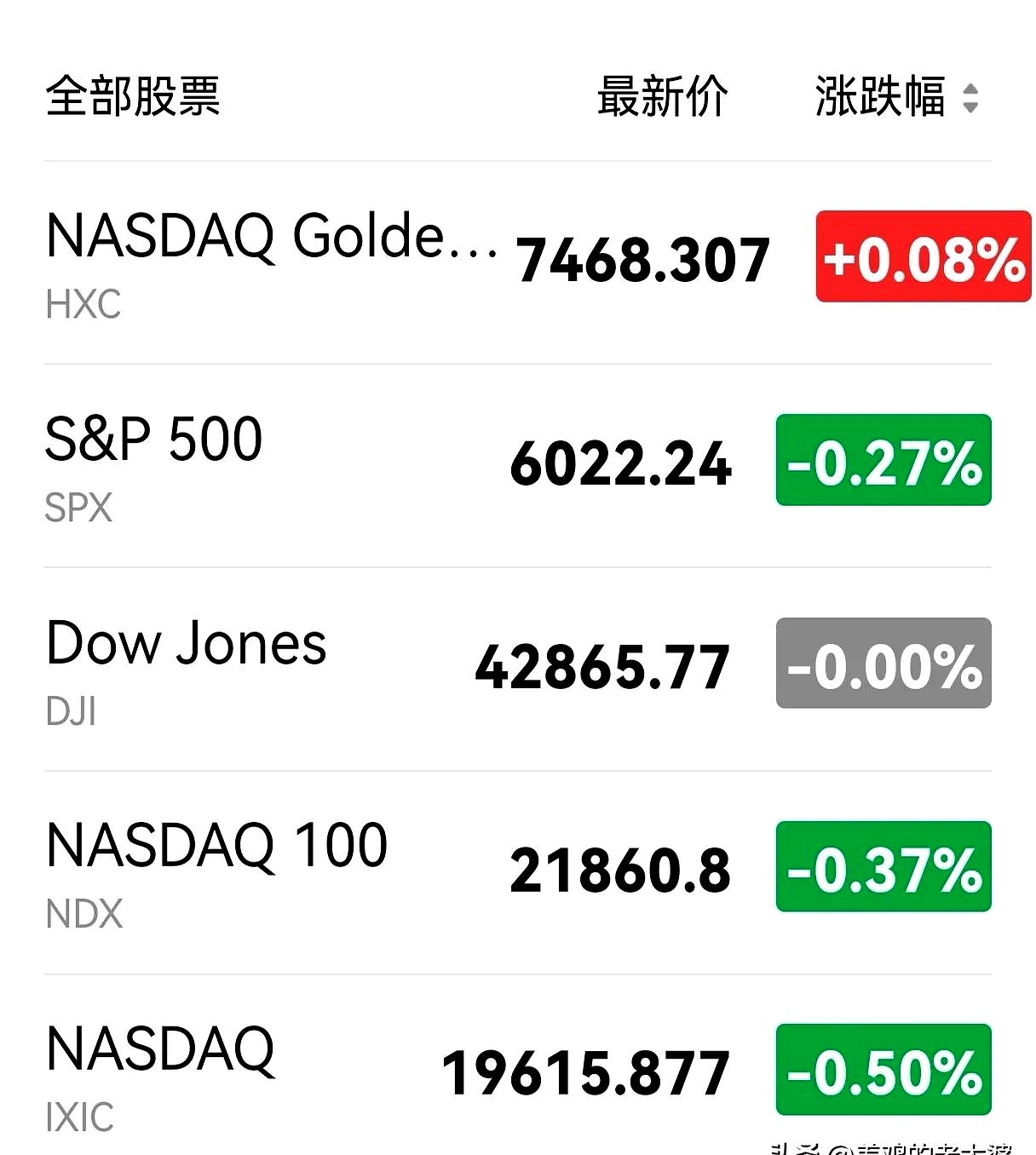
Task: Click the 全部股票 tab header
Action: tap(135, 97)
